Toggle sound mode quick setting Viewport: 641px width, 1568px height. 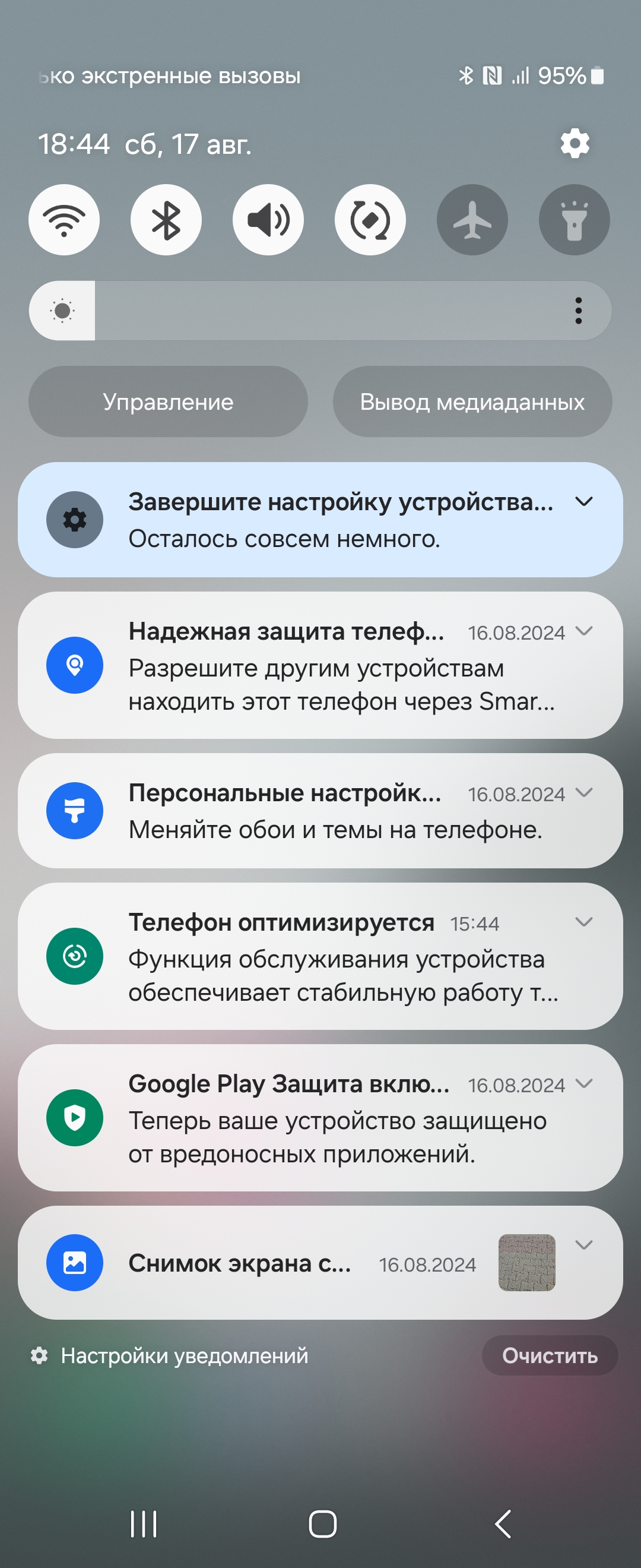(268, 220)
